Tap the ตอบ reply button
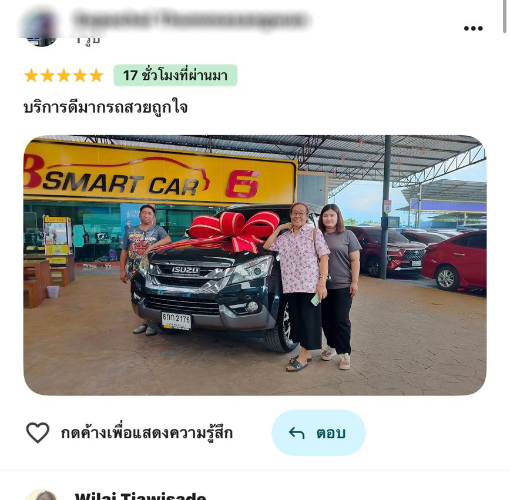 pyautogui.click(x=318, y=433)
